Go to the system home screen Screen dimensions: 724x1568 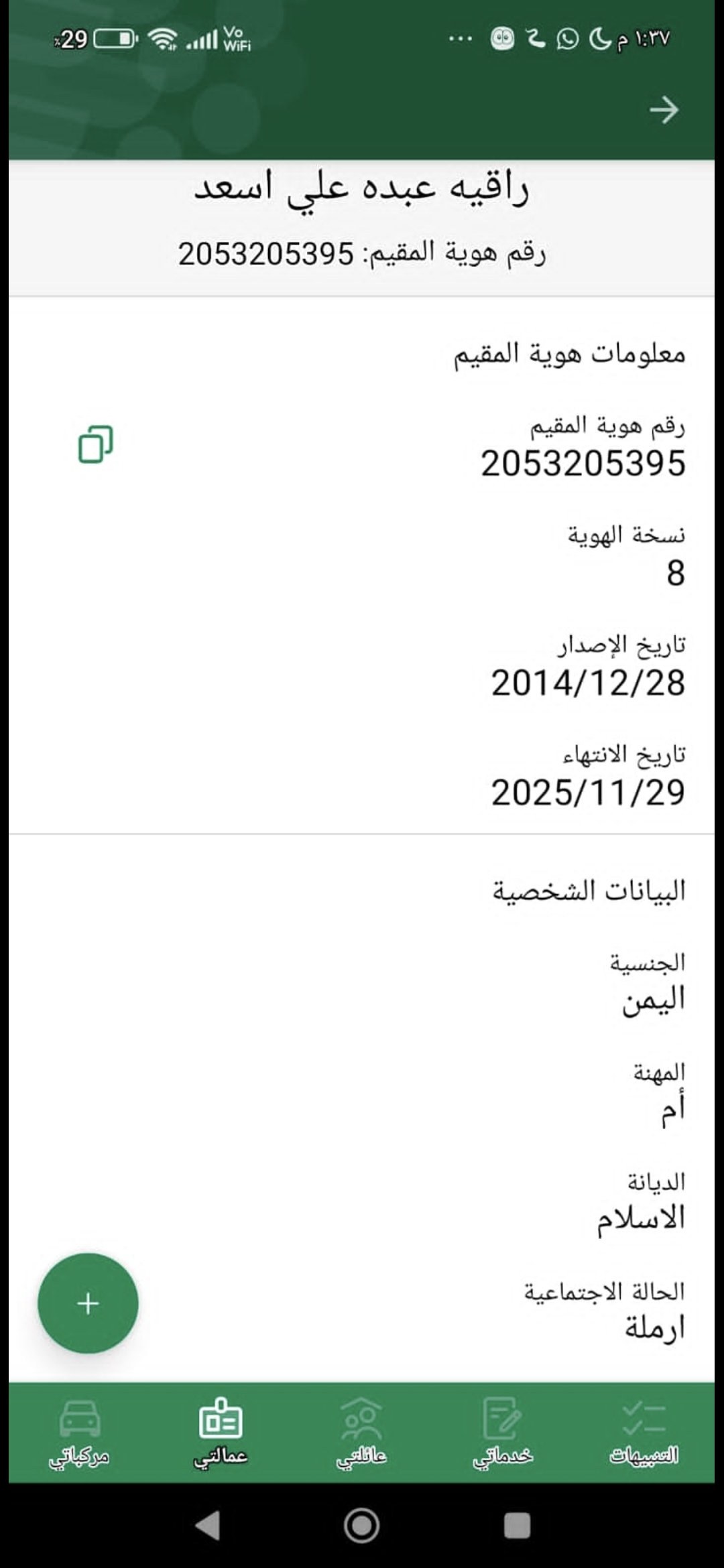coord(362,1526)
